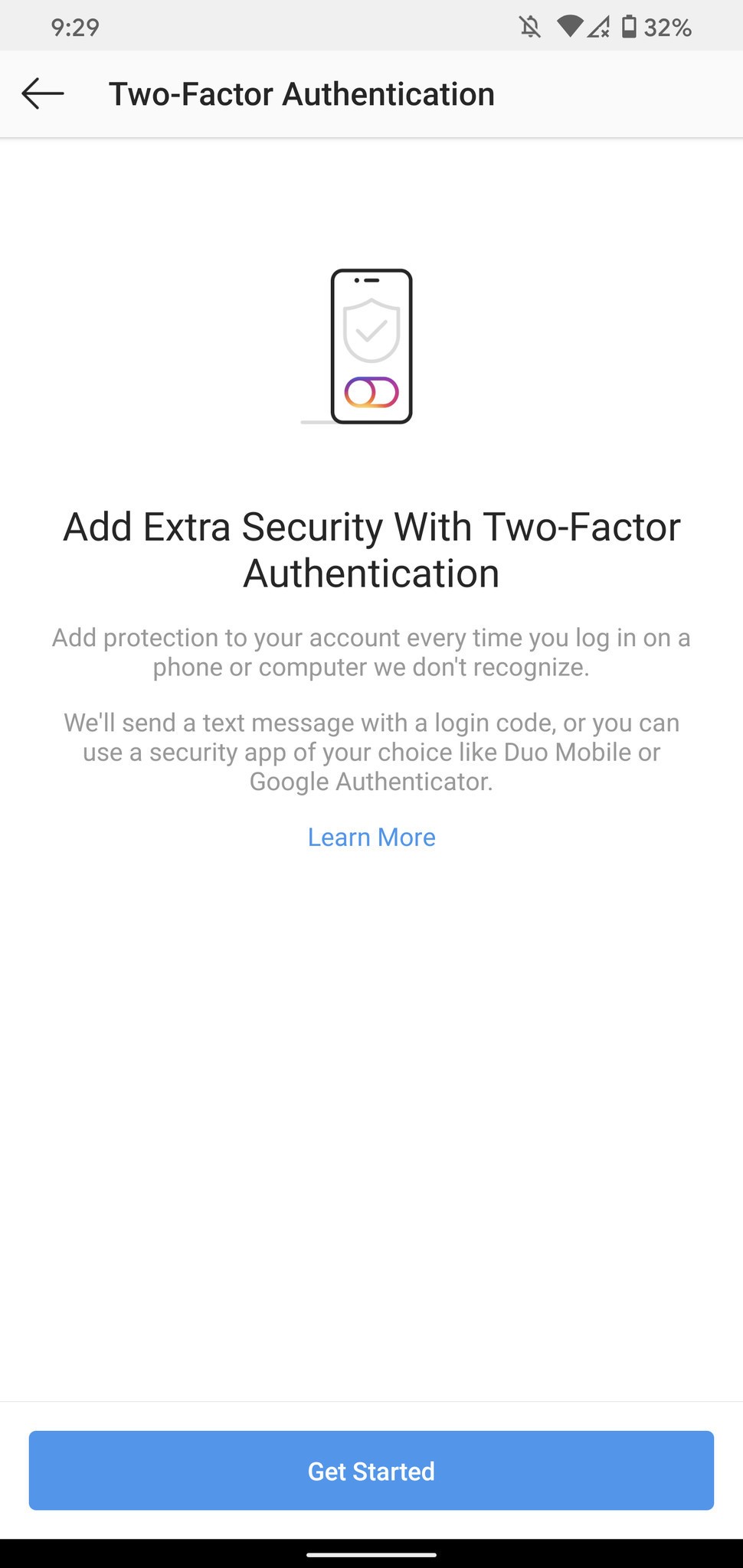The image size is (743, 1568).
Task: Open the Learn More link
Action: pyautogui.click(x=371, y=837)
